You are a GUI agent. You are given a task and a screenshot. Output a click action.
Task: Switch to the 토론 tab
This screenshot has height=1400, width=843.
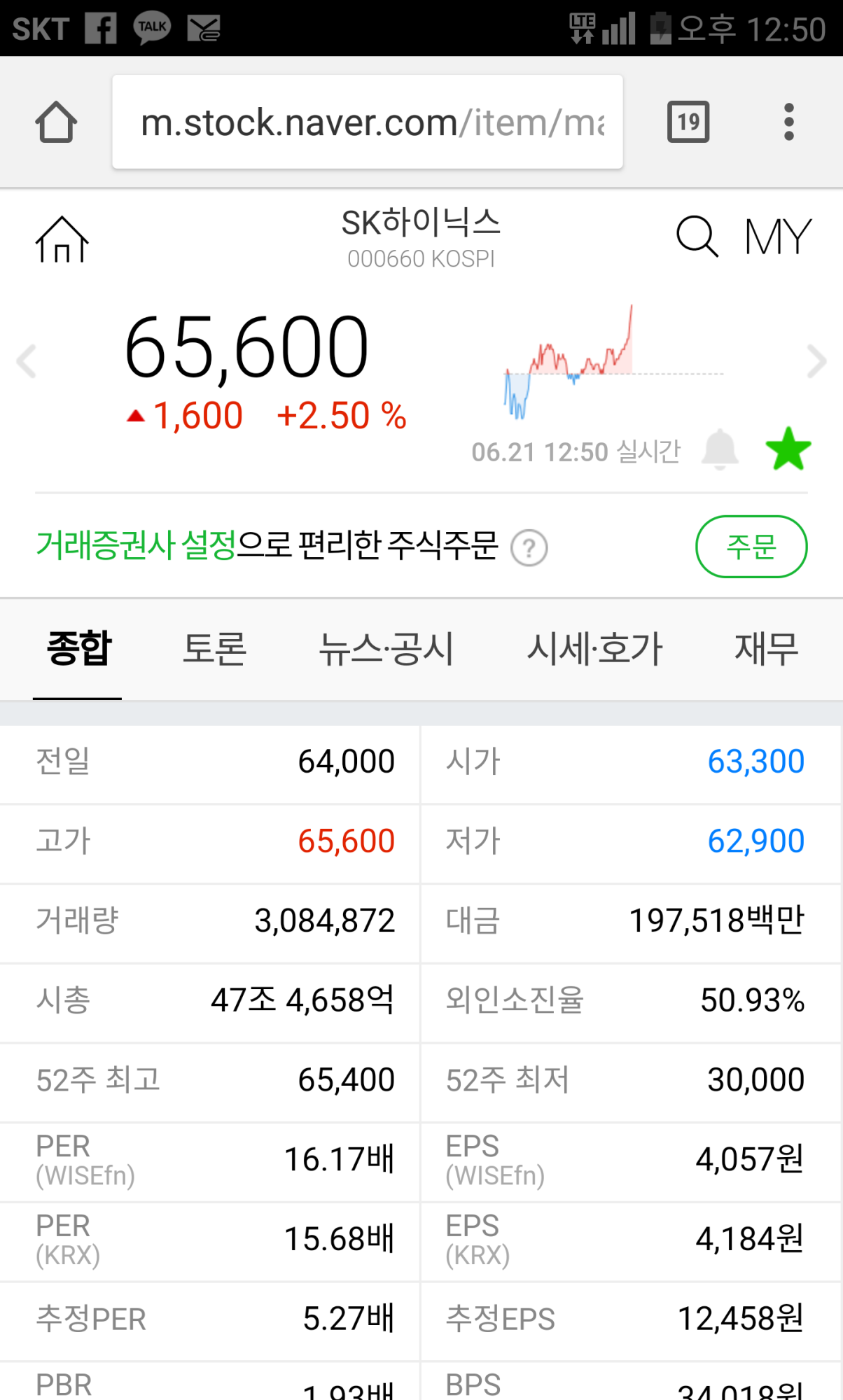point(214,648)
